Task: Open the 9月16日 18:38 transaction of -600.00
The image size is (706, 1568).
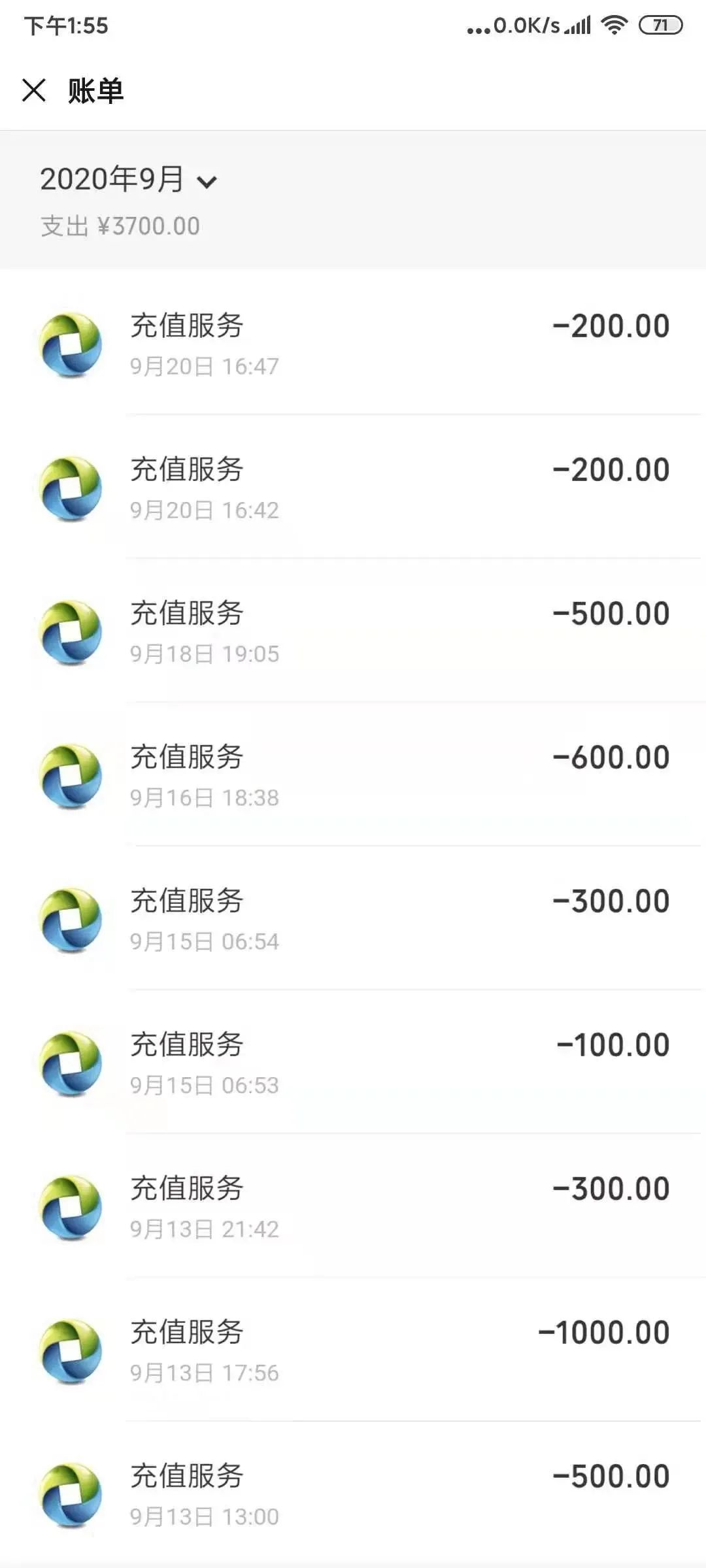Action: (353, 775)
